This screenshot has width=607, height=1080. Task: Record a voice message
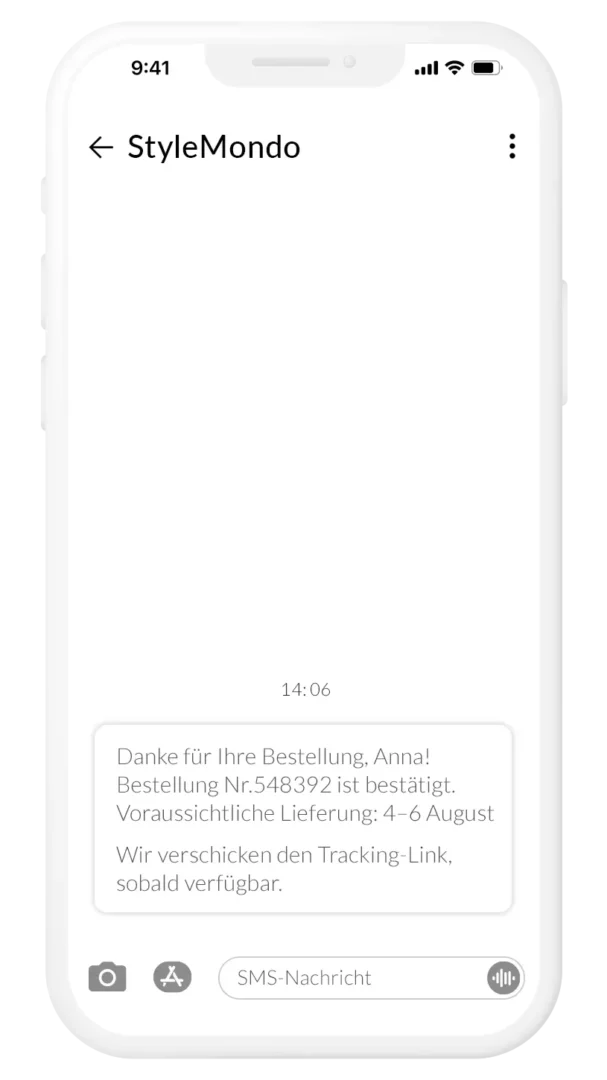click(x=503, y=978)
